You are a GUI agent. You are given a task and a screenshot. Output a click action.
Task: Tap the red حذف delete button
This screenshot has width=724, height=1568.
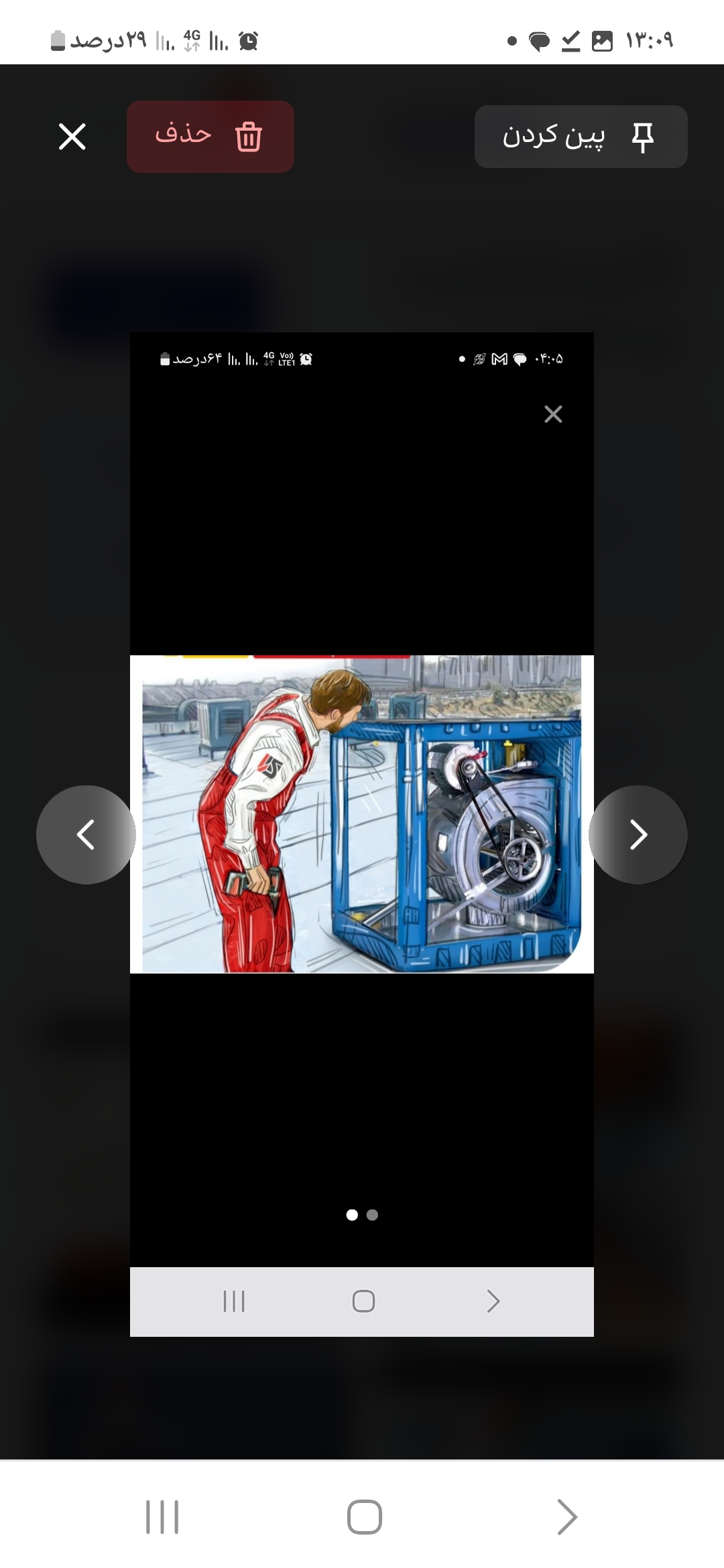tap(210, 137)
